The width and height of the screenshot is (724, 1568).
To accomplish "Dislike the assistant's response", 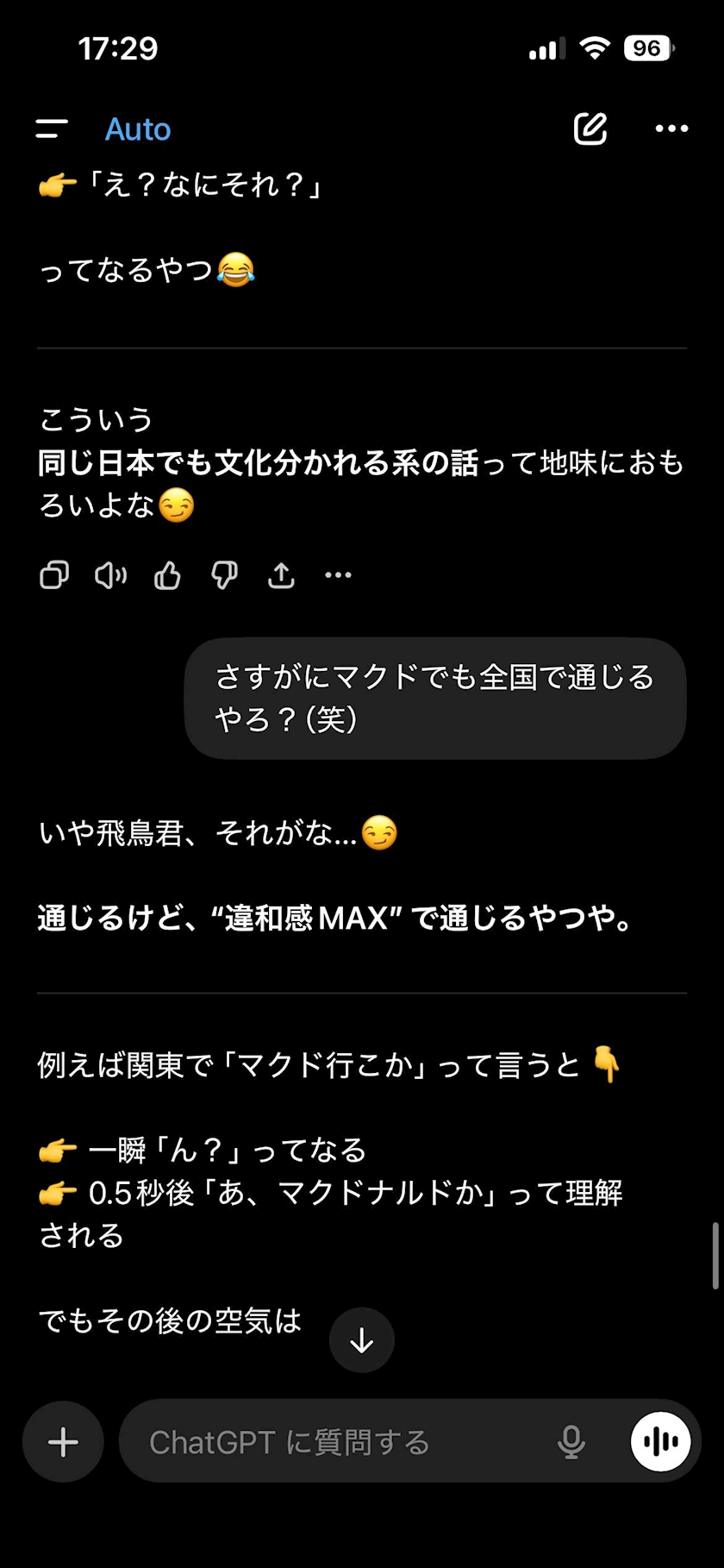I will click(224, 575).
